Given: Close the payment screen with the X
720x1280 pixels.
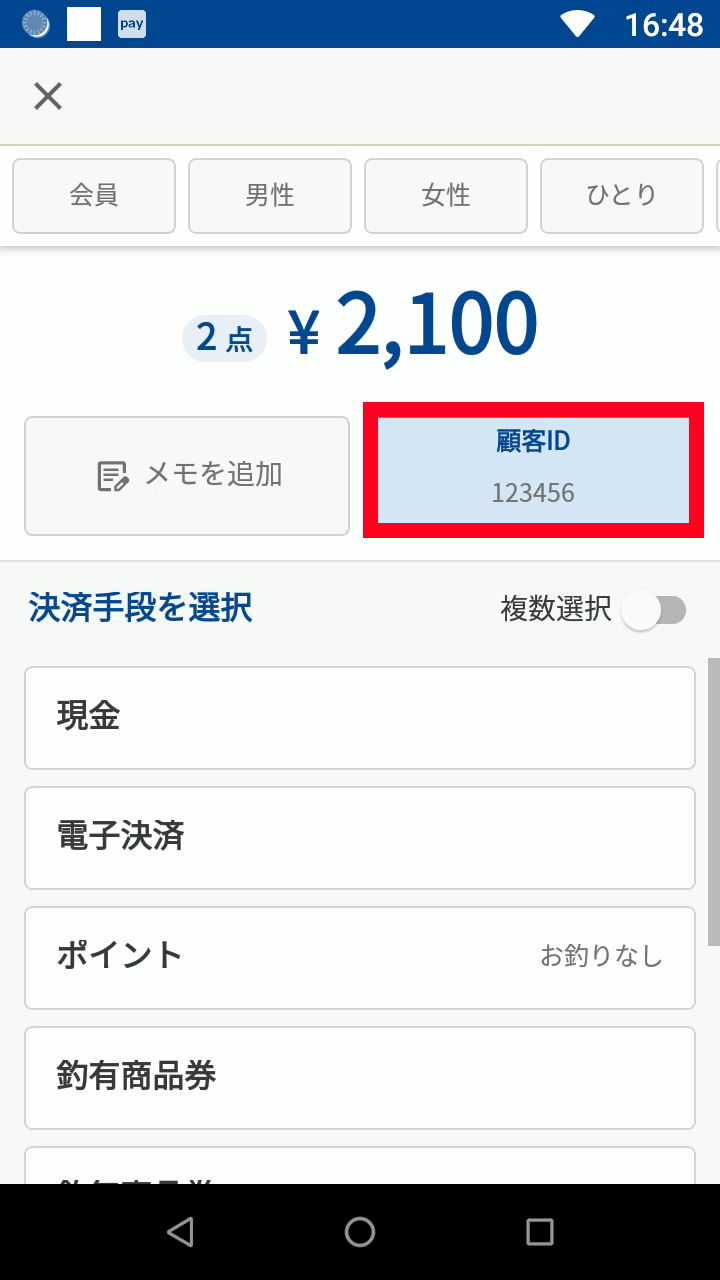Looking at the screenshot, I should (x=48, y=96).
